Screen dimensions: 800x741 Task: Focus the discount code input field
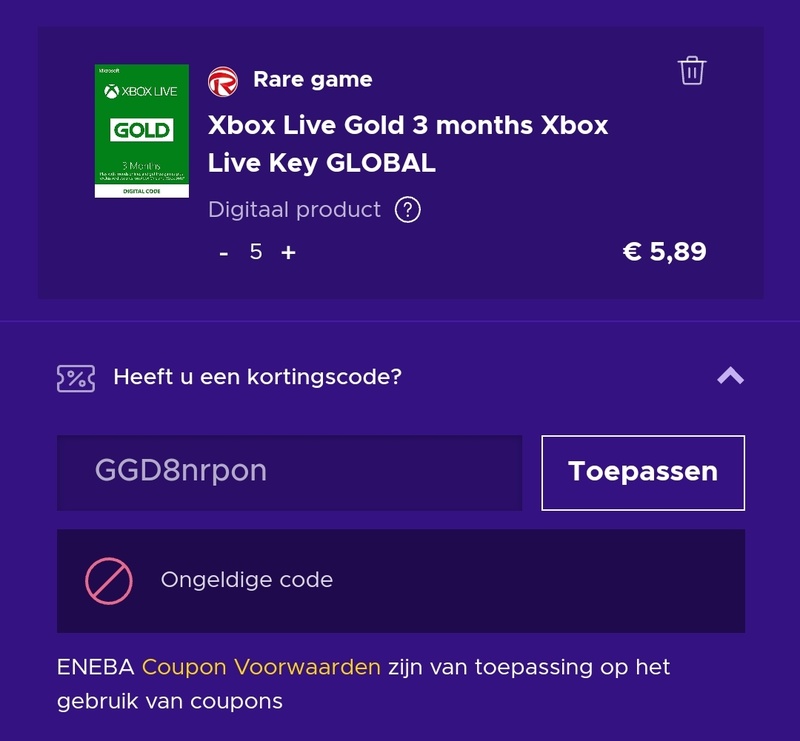click(290, 472)
